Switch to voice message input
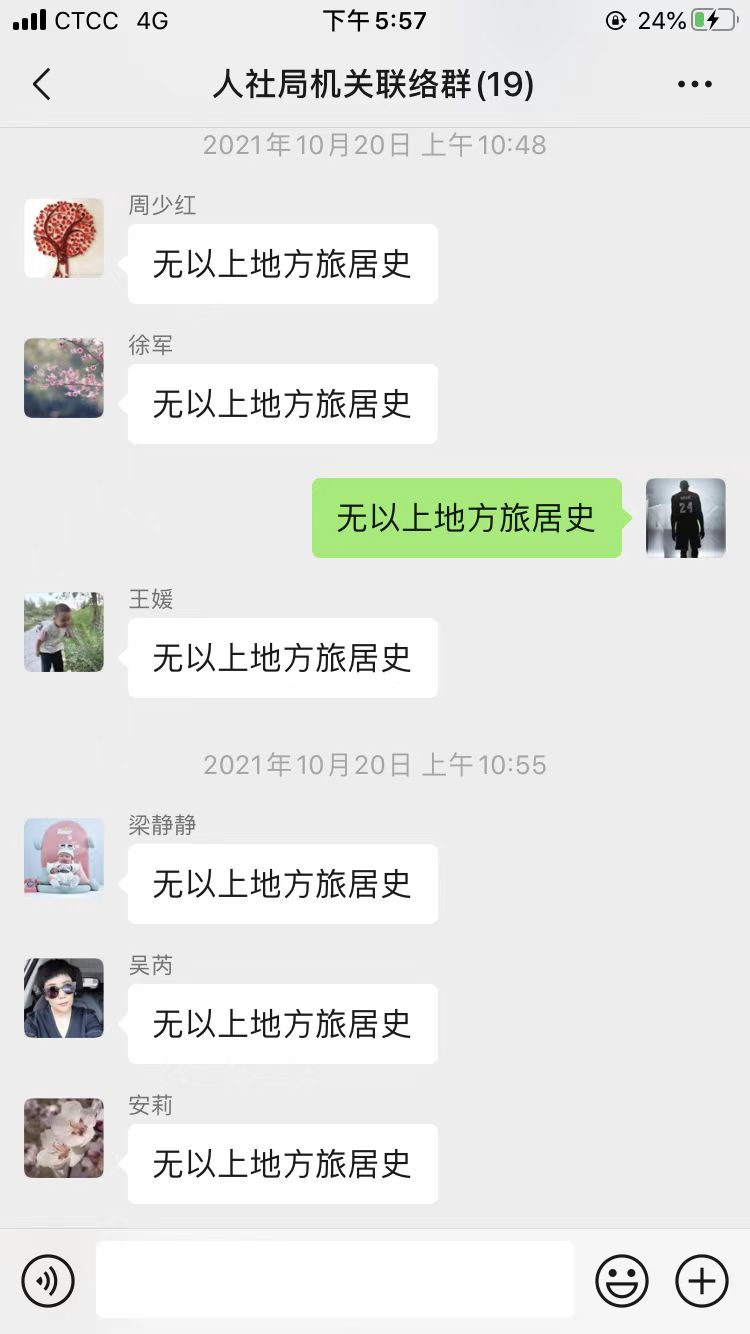The width and height of the screenshot is (750, 1334). 48,1280
